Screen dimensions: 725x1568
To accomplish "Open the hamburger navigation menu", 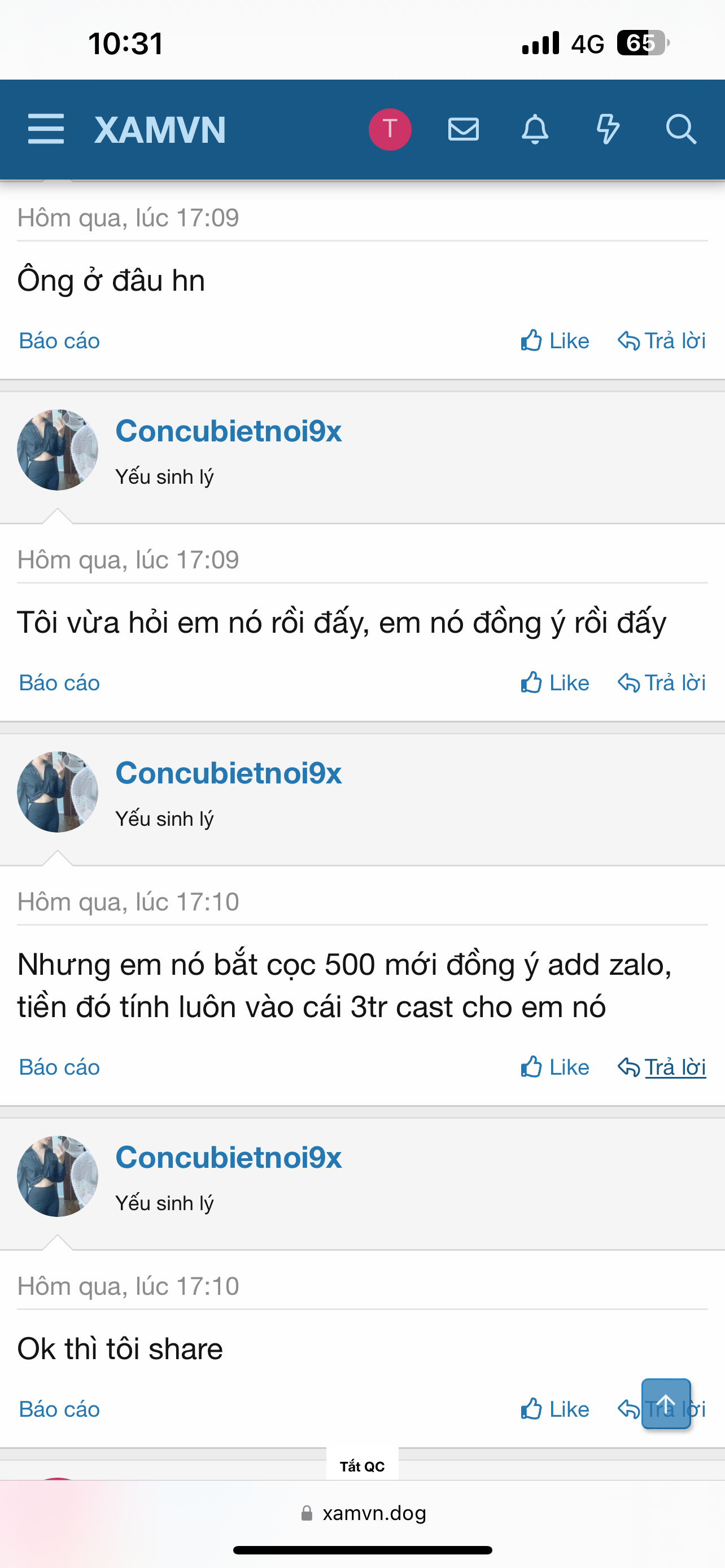I will 46,129.
